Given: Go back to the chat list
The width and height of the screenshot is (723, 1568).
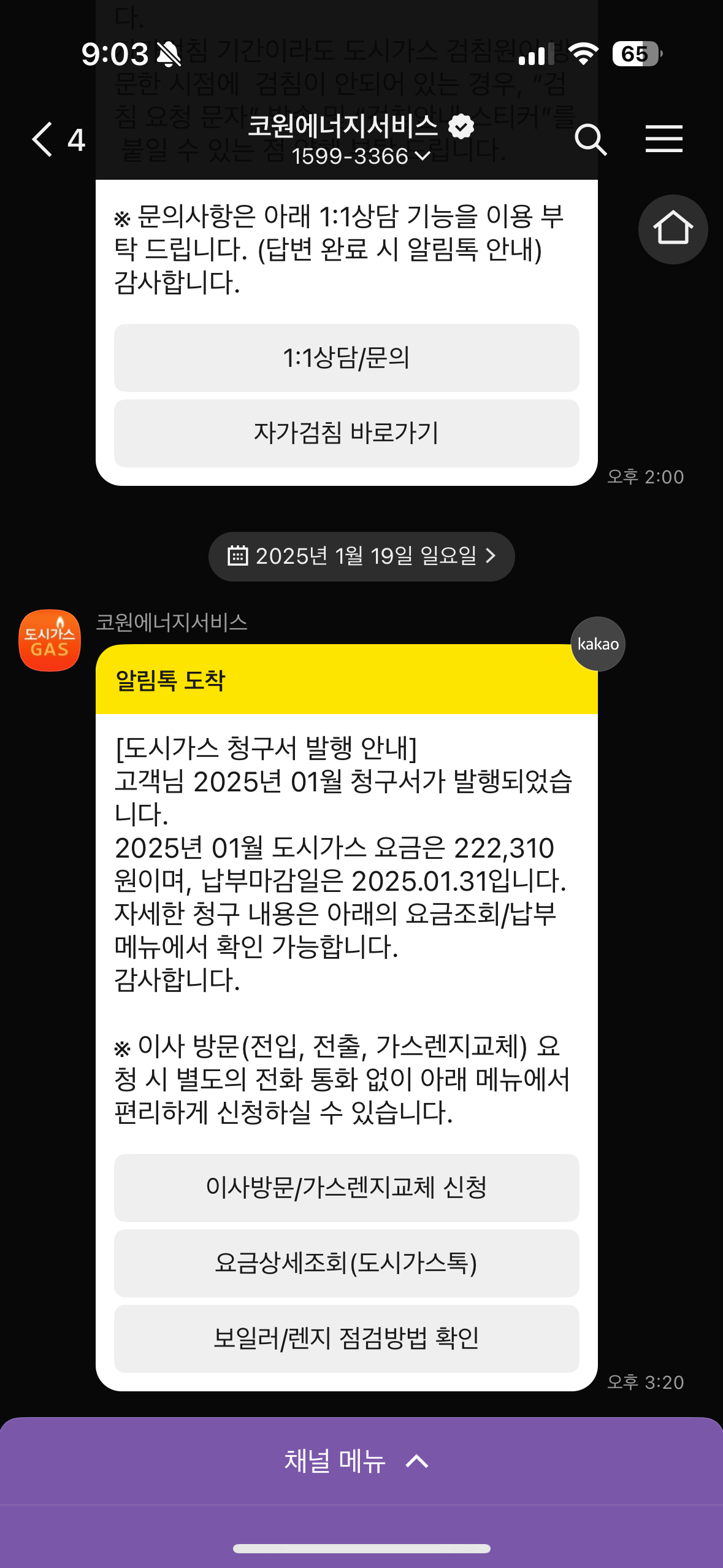Looking at the screenshot, I should point(44,139).
